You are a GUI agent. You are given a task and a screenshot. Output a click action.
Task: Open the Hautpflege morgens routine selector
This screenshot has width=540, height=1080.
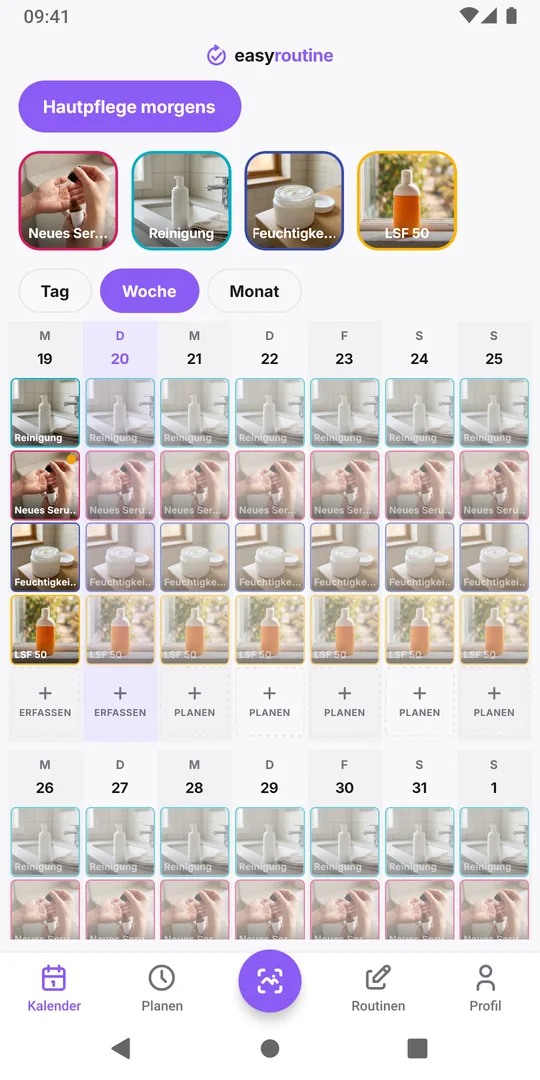point(129,107)
